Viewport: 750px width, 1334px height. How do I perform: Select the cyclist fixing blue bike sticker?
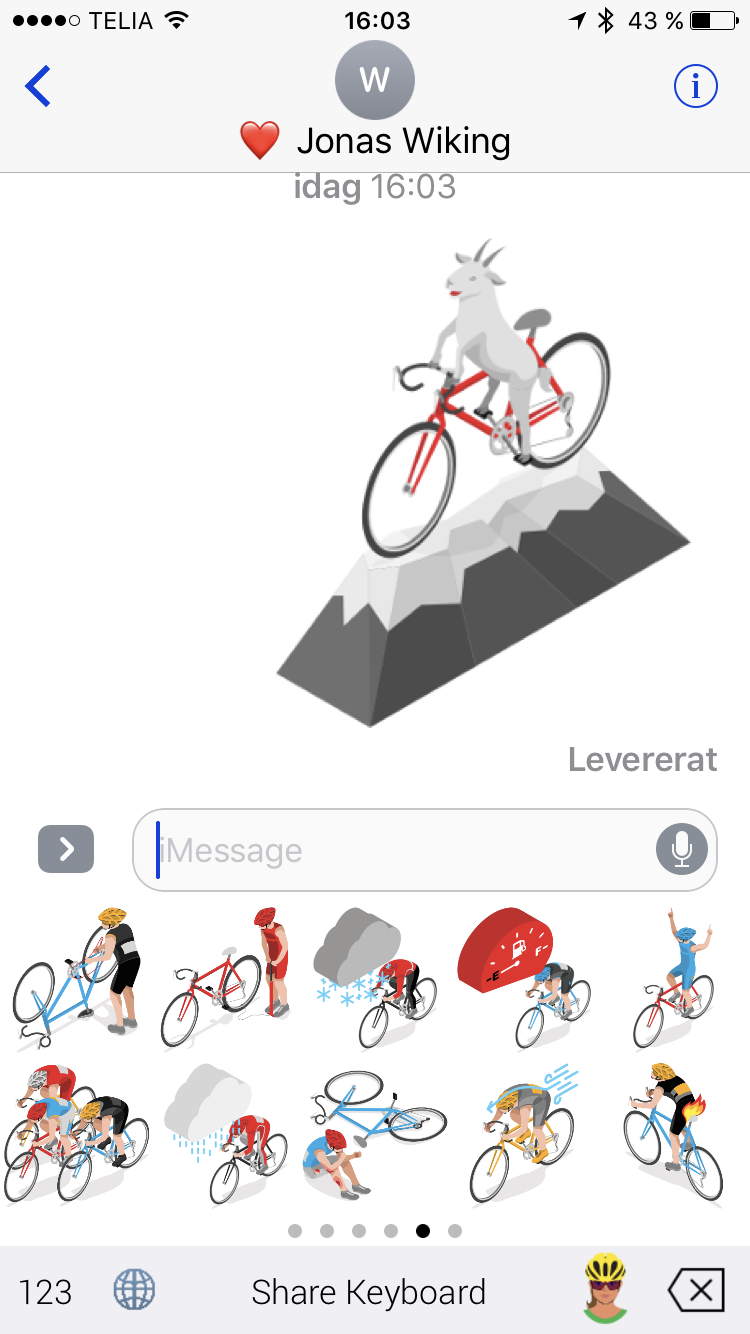click(x=76, y=975)
